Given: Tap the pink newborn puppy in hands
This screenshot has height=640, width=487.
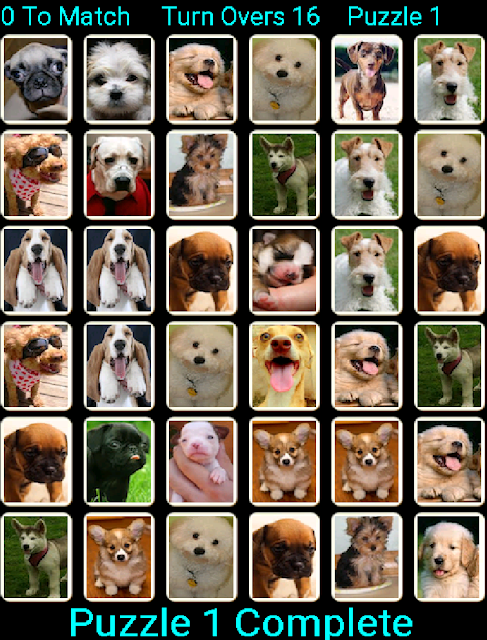Looking at the screenshot, I should coord(202,462).
